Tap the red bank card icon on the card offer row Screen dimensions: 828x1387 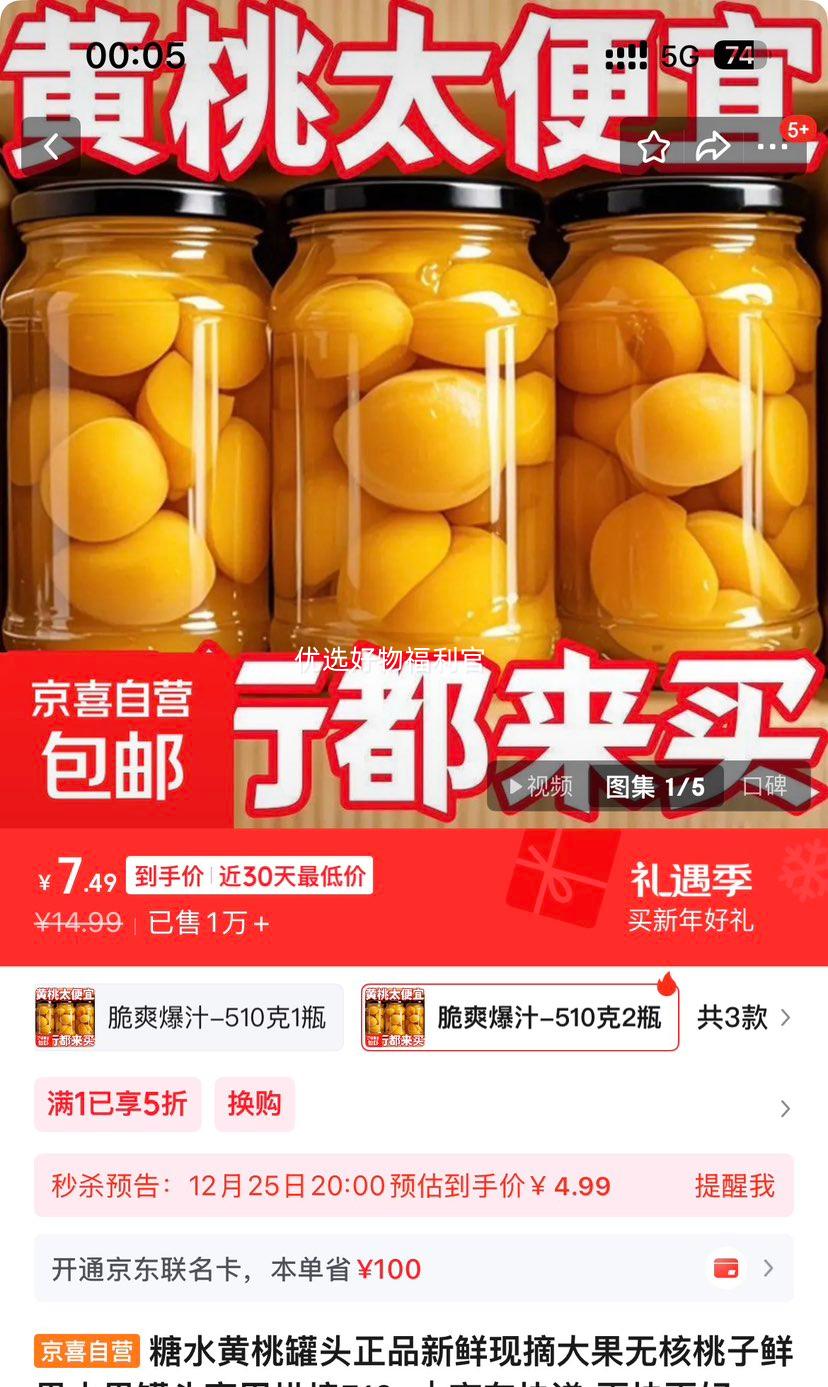tap(724, 1267)
